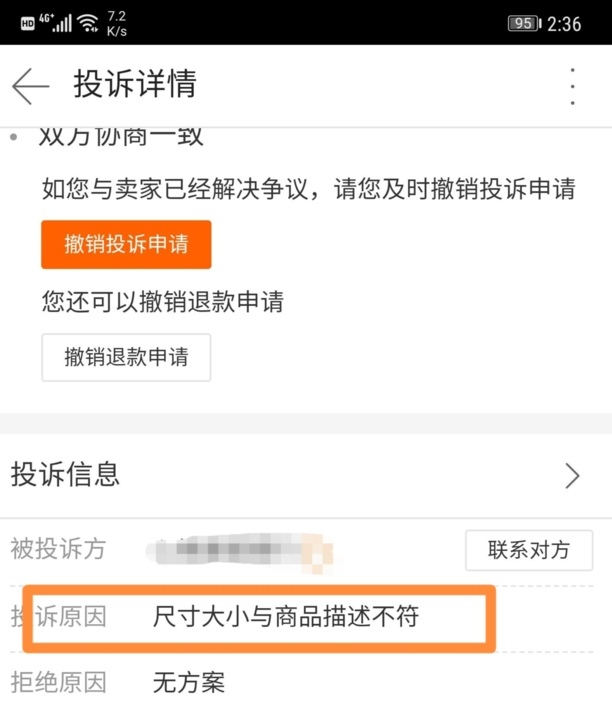612x713 pixels.
Task: Tap 联系对方 to contact the seller
Action: pos(528,550)
